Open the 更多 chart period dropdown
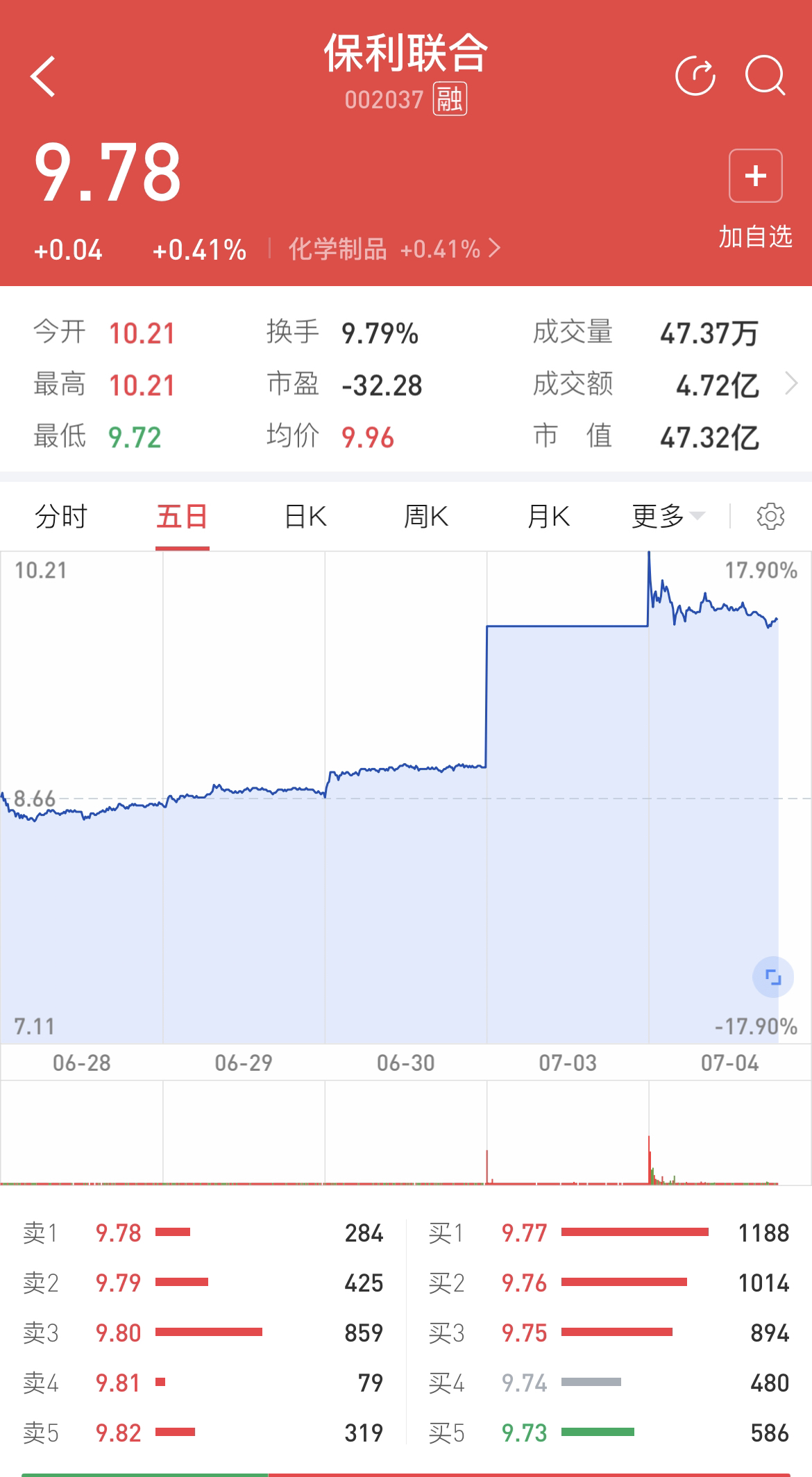Screen dimensions: 812x1477 coord(668,517)
